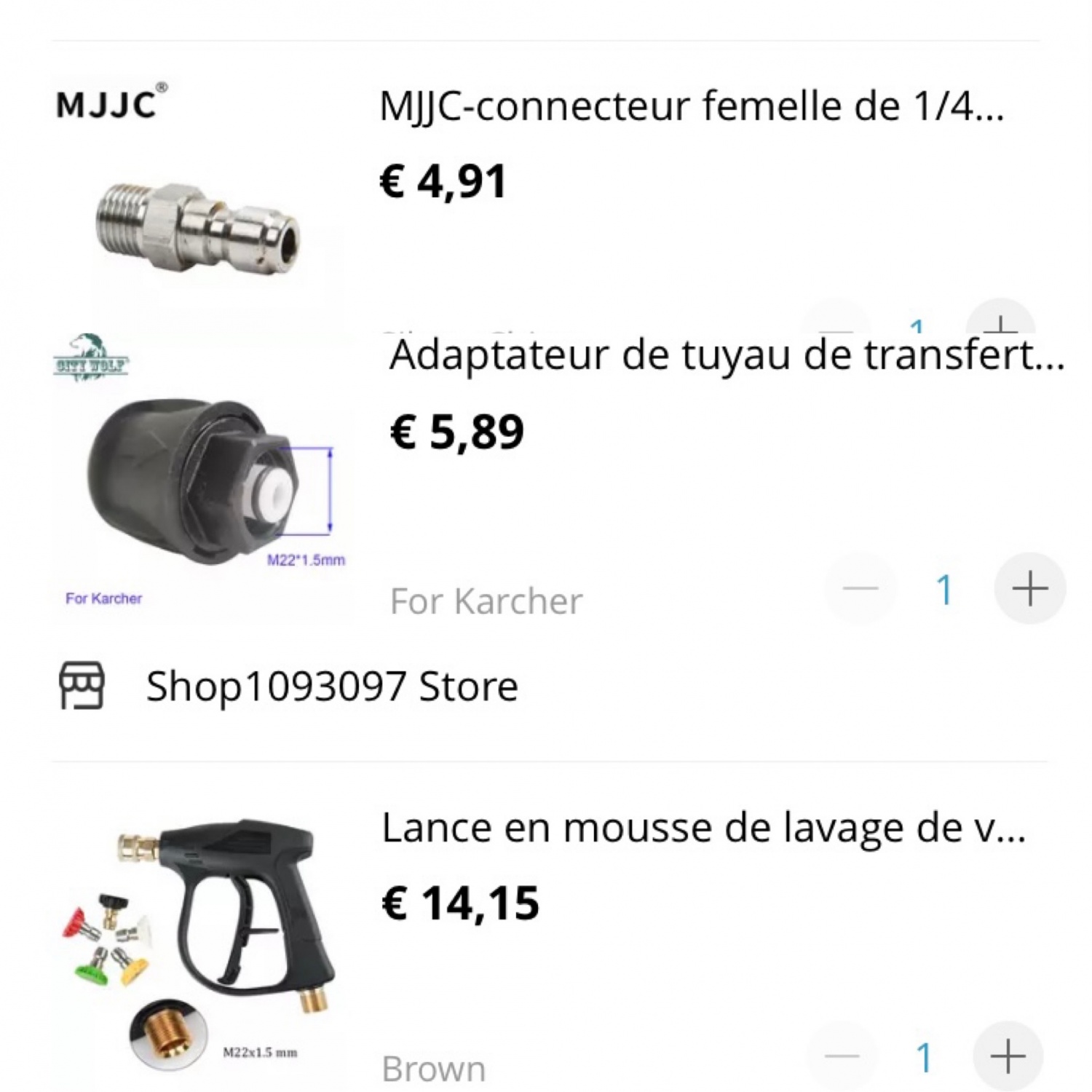Increase quantity of Brown foam lance
The height and width of the screenshot is (1092, 1092).
[1008, 1056]
